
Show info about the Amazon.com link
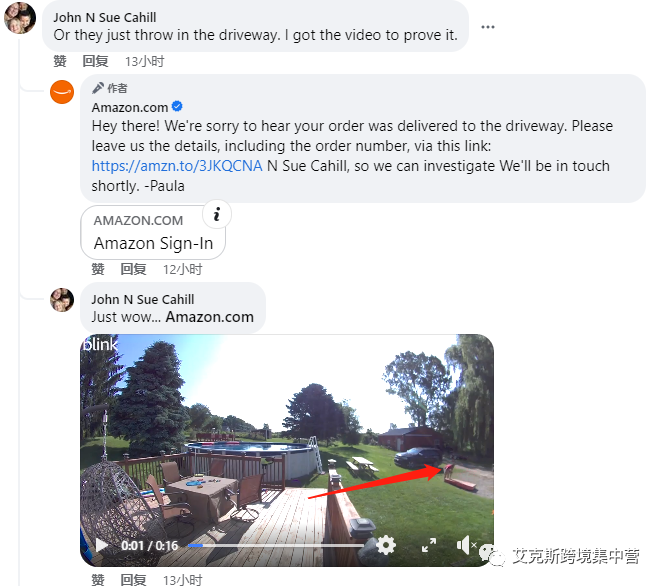[217, 214]
